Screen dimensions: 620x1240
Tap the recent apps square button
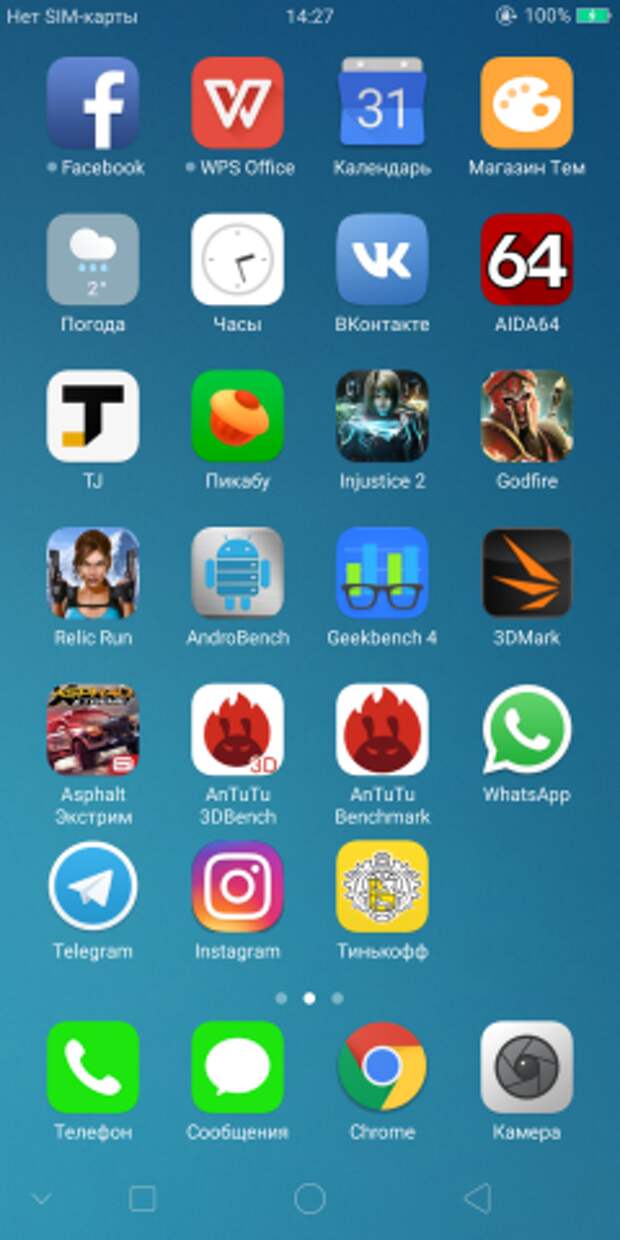click(x=143, y=1198)
